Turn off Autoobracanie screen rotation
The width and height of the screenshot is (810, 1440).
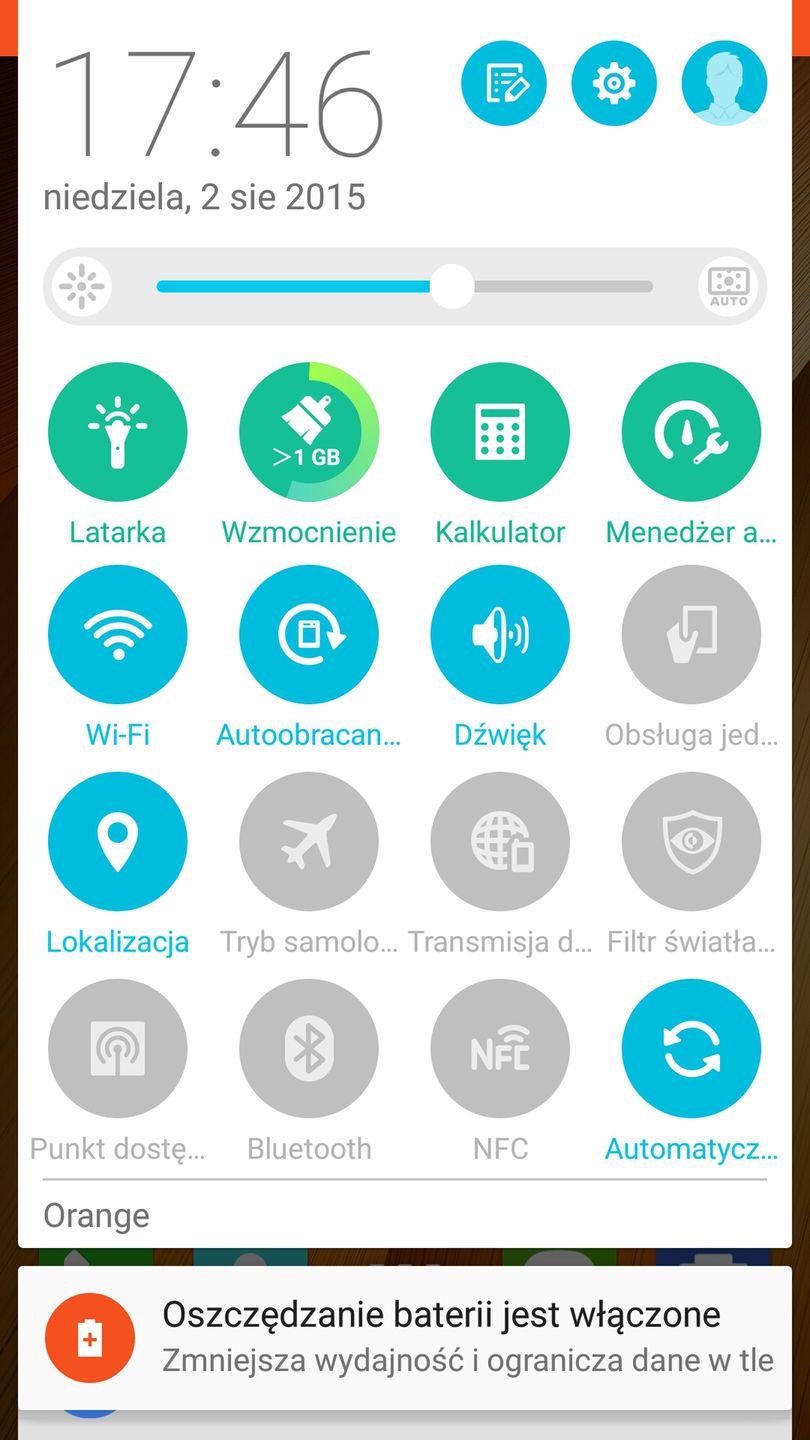(x=308, y=634)
